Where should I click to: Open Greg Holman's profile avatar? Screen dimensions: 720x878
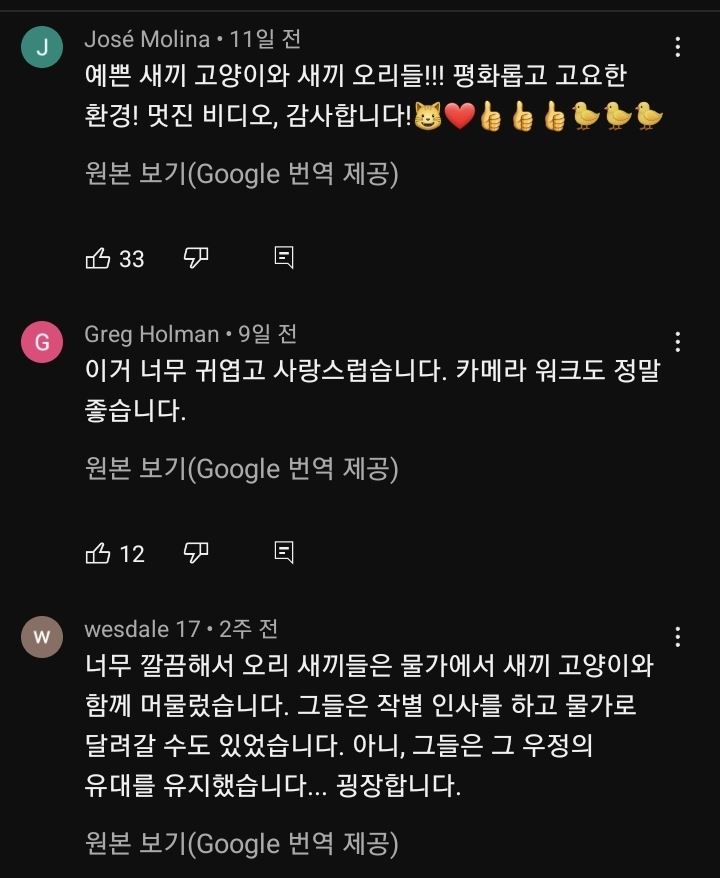(x=42, y=342)
